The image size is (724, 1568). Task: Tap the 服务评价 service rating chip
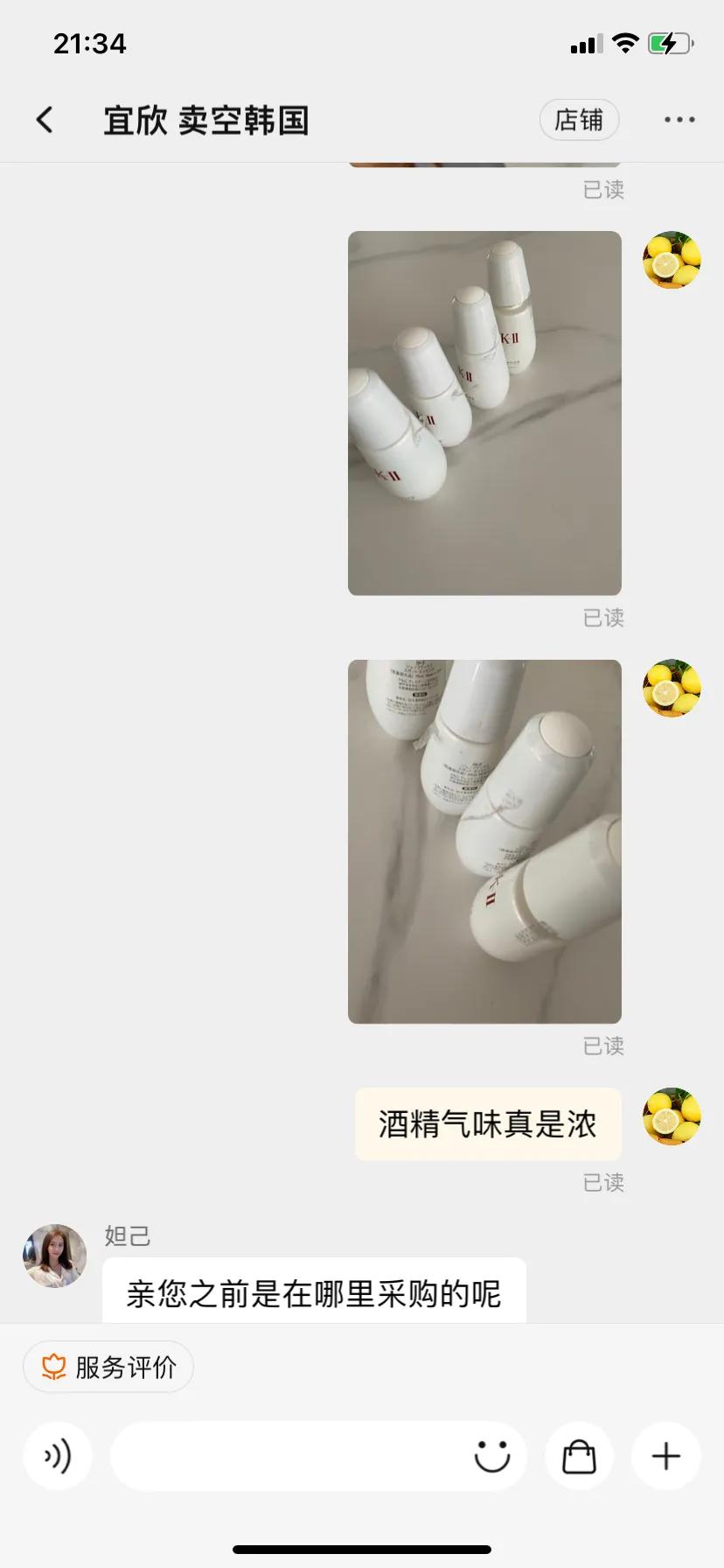pos(108,1367)
